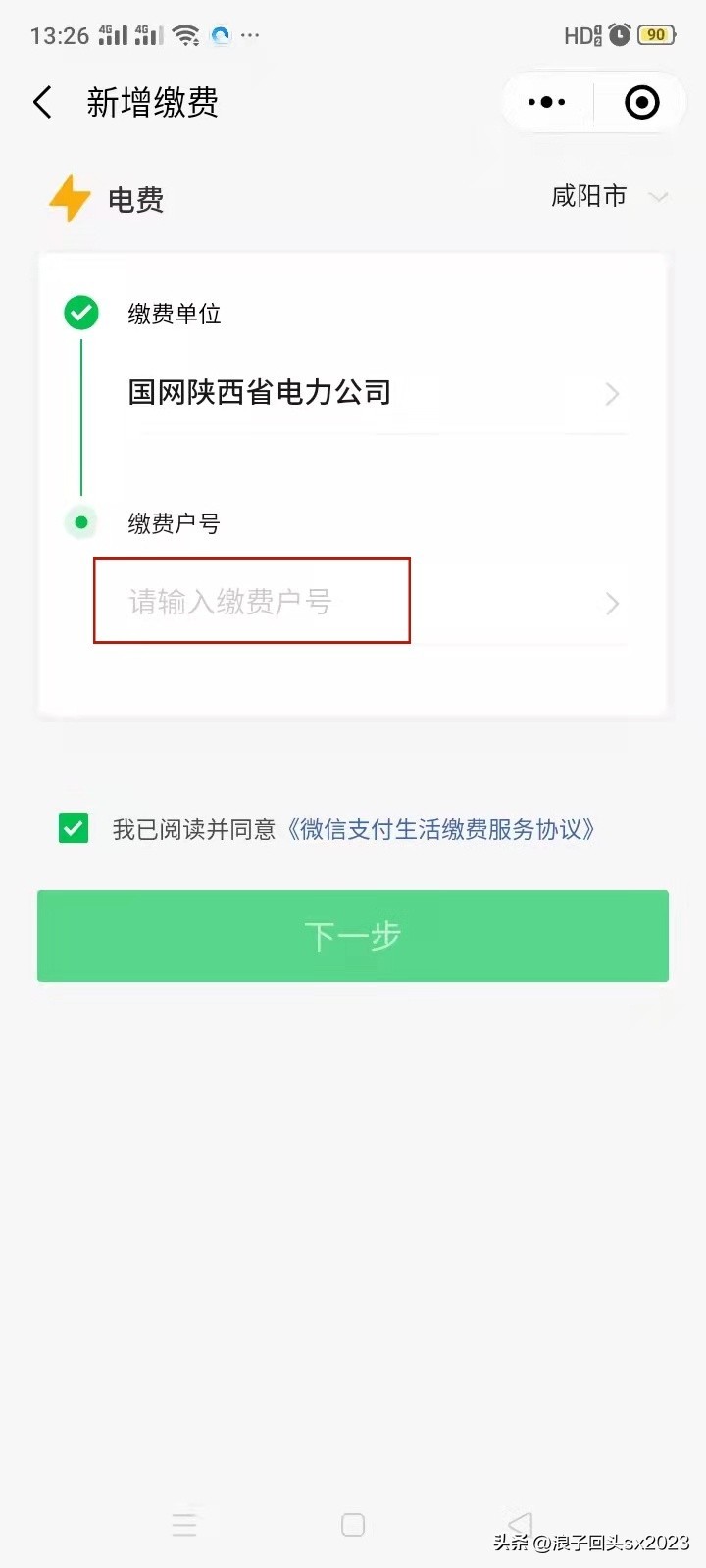Screen dimensions: 706x1568
Task: Go back from 新增缴费 page
Action: (x=43, y=102)
